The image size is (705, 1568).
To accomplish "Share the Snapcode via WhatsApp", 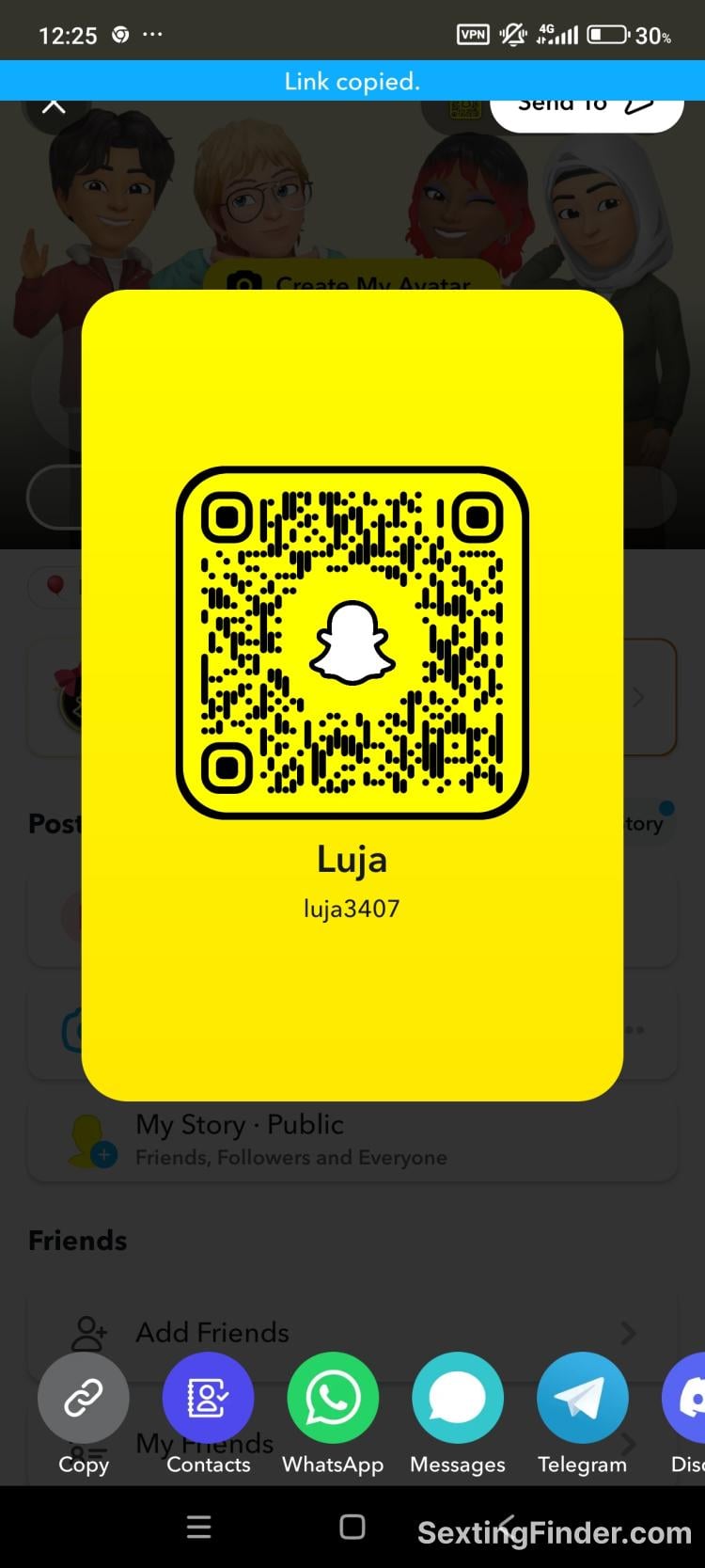I will tap(333, 1399).
